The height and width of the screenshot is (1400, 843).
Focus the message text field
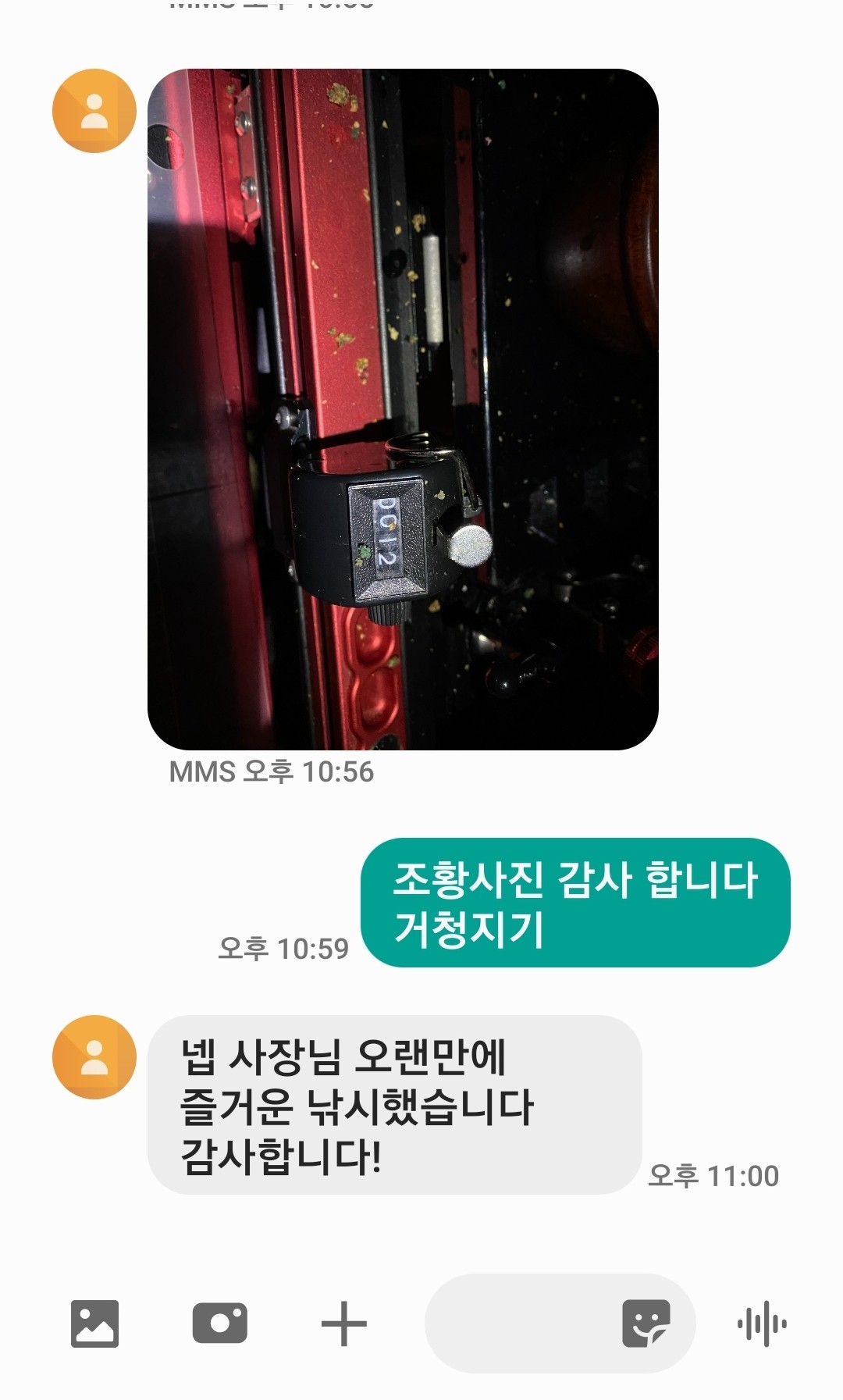[519, 1323]
